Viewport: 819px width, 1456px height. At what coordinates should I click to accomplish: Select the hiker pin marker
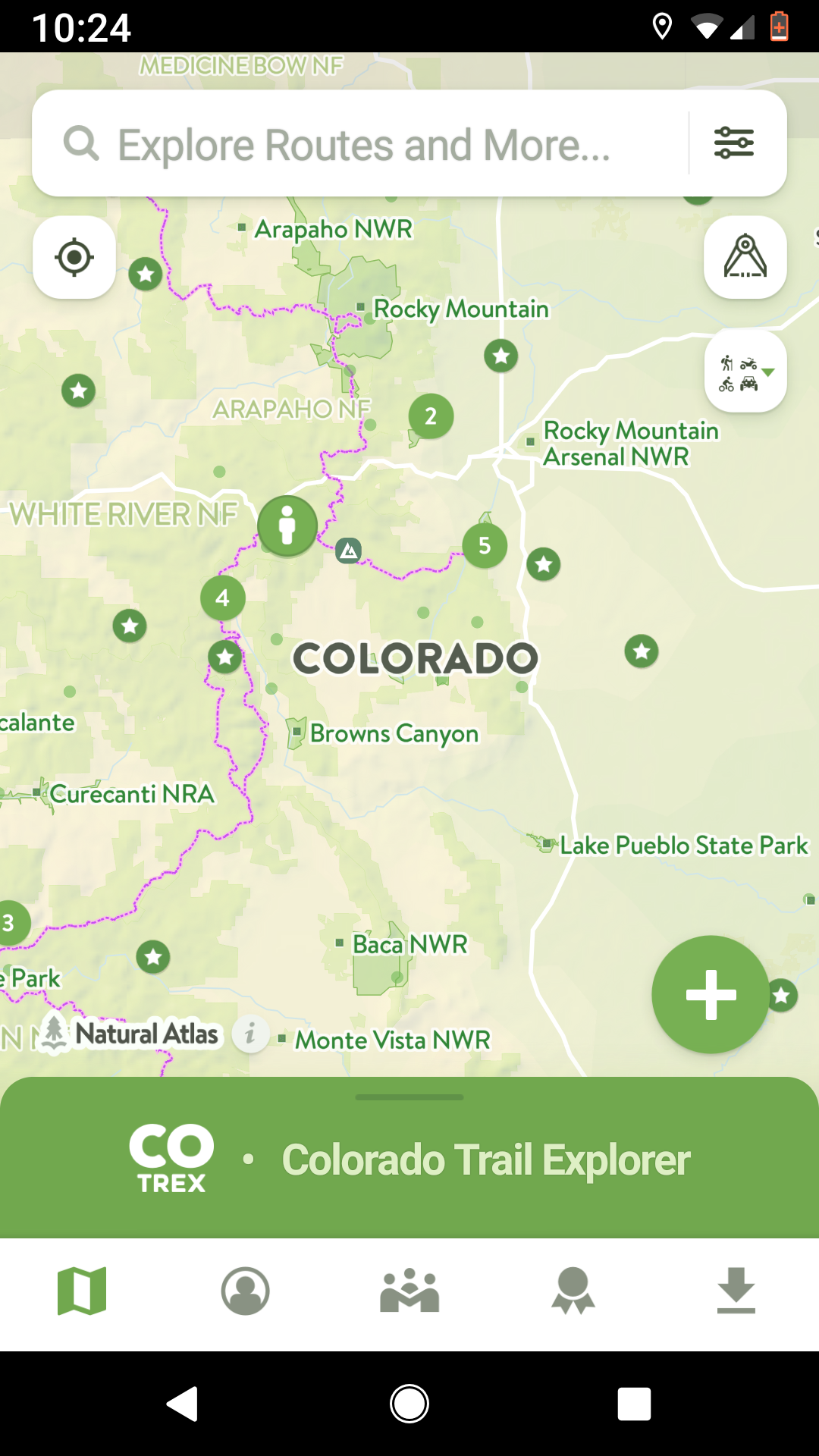[x=287, y=526]
